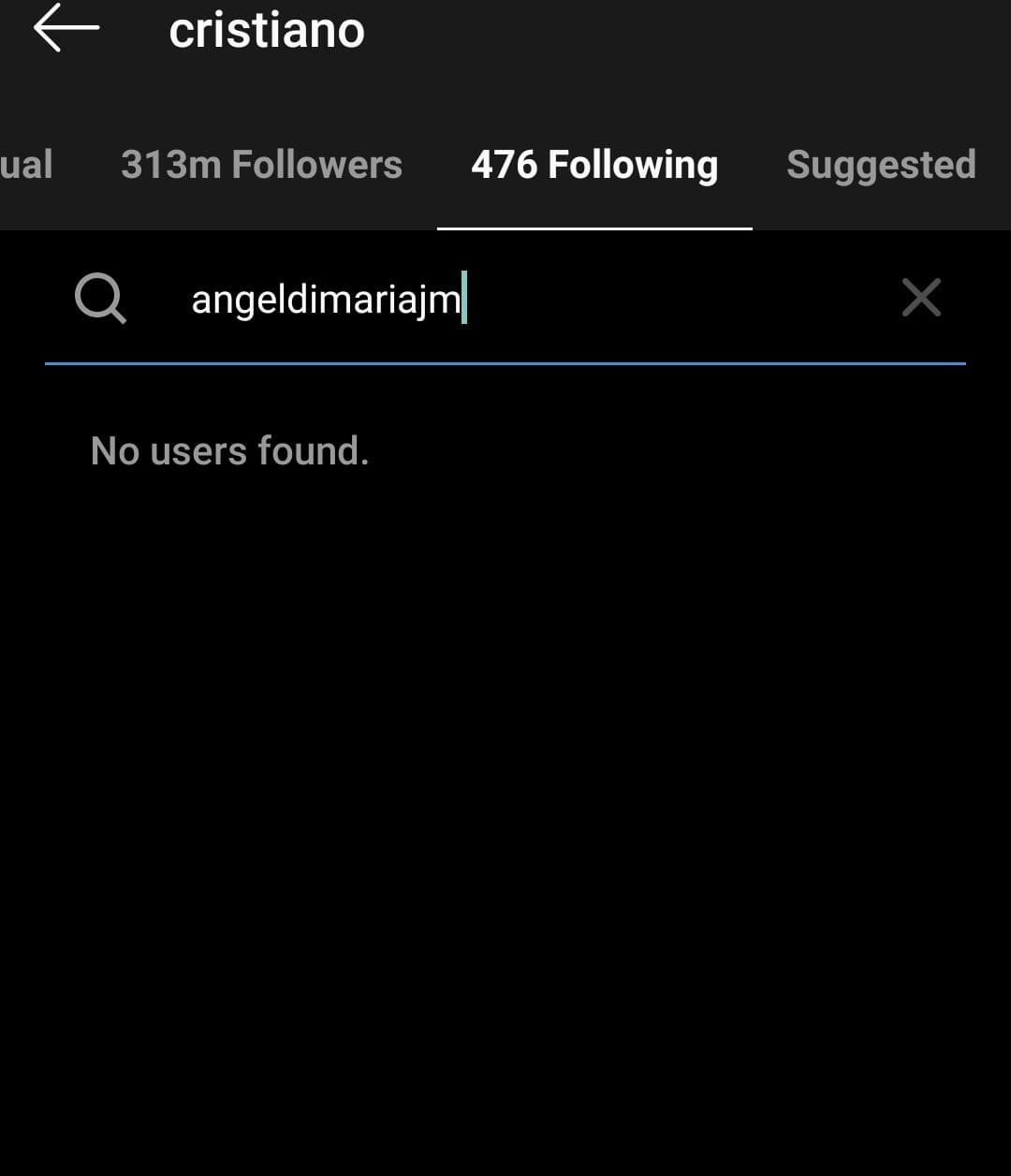Switch to the 313m Followers tab
1011x1176 pixels.
pos(261,165)
